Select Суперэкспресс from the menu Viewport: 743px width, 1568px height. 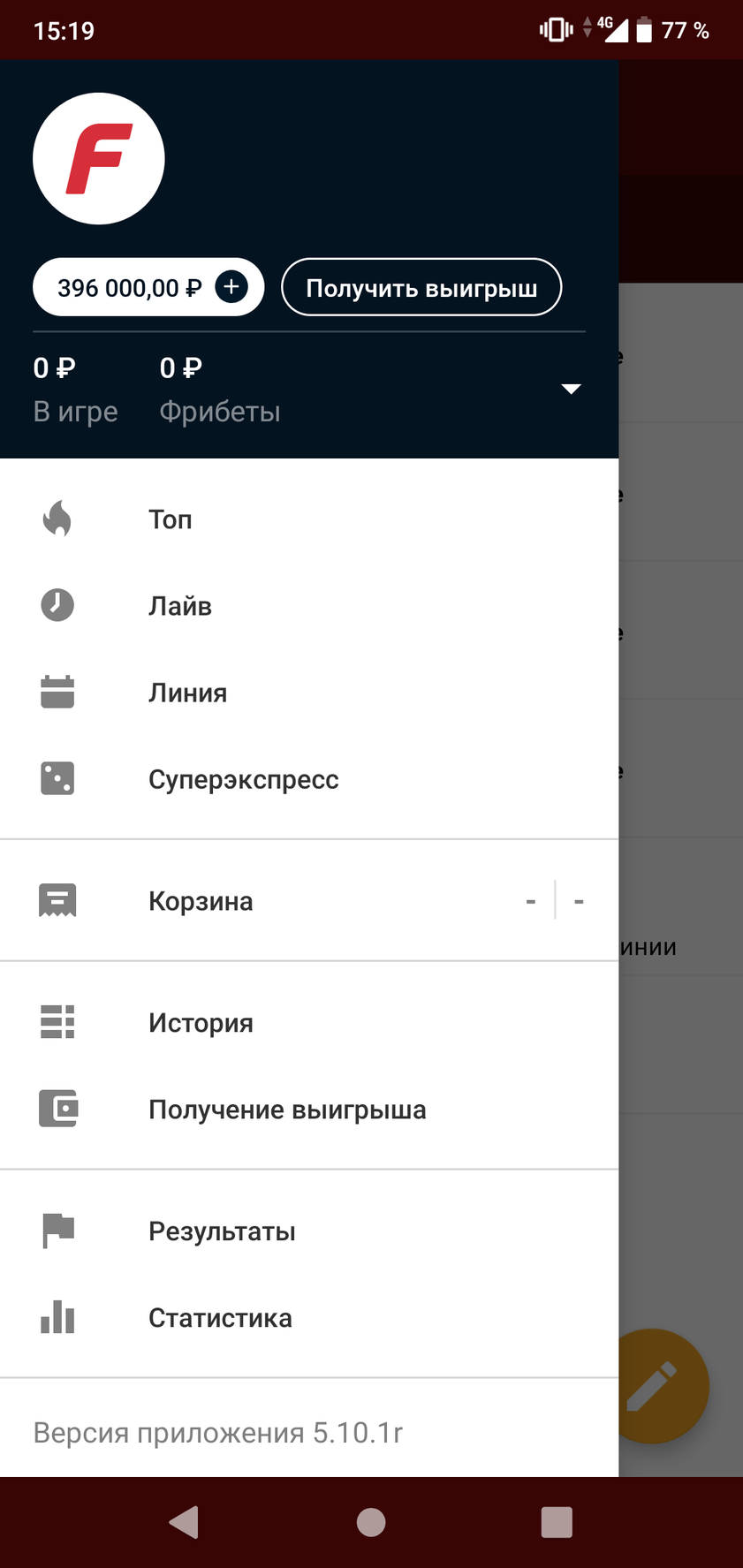tap(309, 779)
